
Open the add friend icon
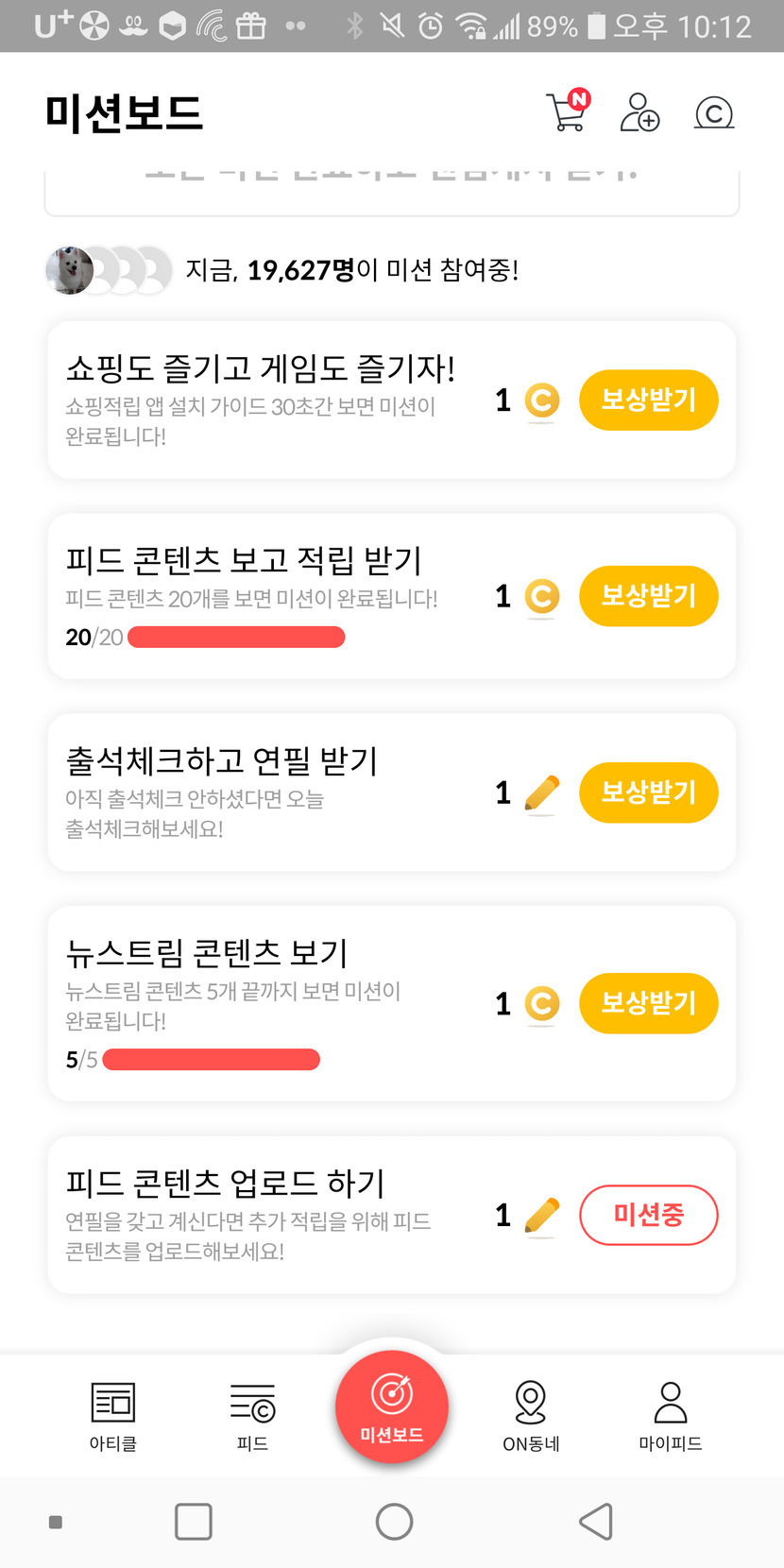pyautogui.click(x=639, y=112)
